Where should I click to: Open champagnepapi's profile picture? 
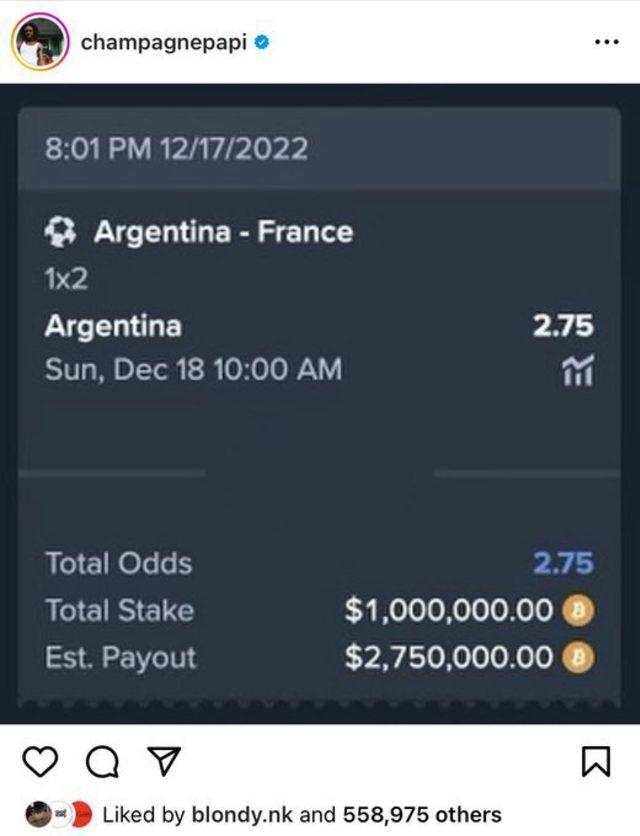click(x=40, y=42)
